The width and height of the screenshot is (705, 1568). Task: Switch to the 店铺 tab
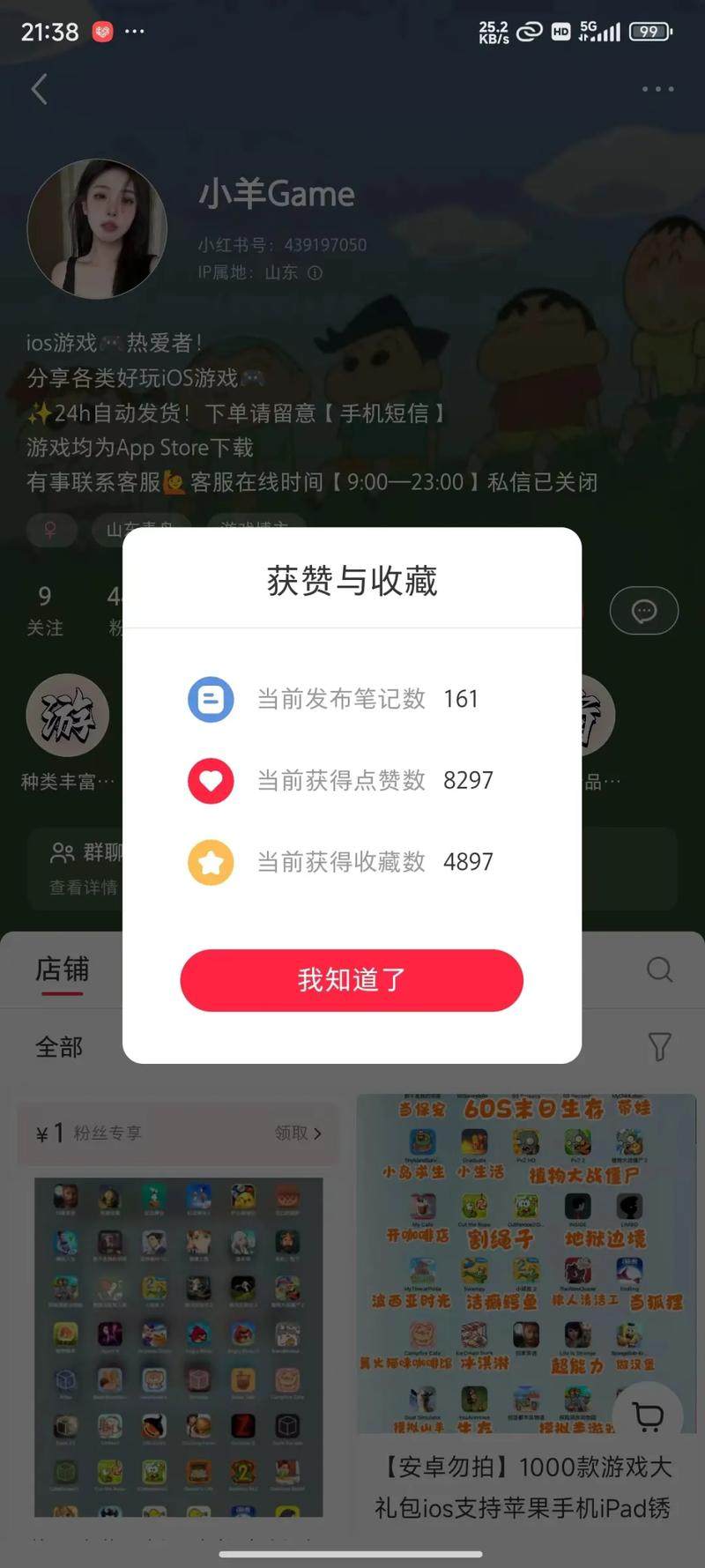pyautogui.click(x=62, y=970)
